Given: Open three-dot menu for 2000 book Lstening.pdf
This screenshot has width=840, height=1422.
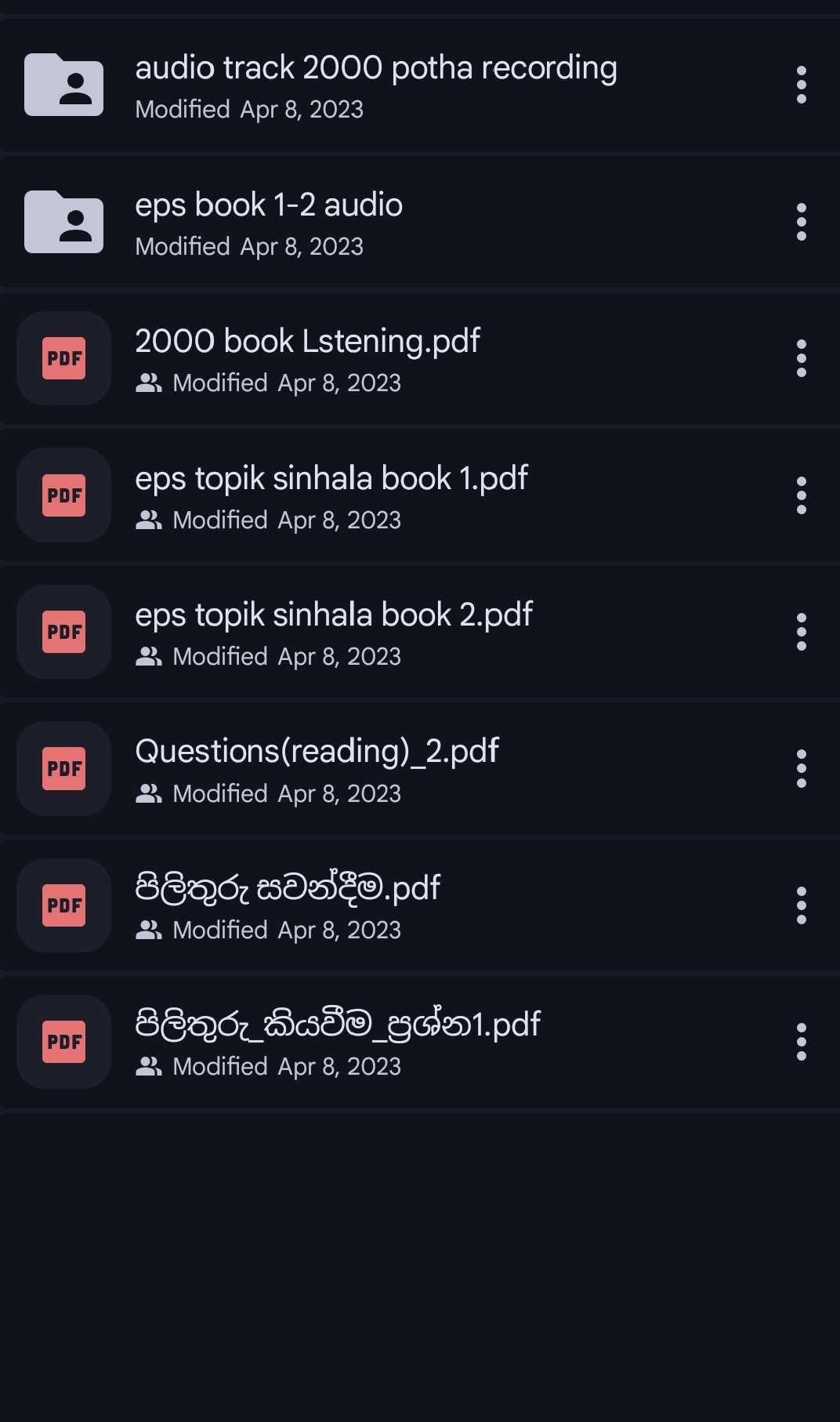Looking at the screenshot, I should click(801, 358).
